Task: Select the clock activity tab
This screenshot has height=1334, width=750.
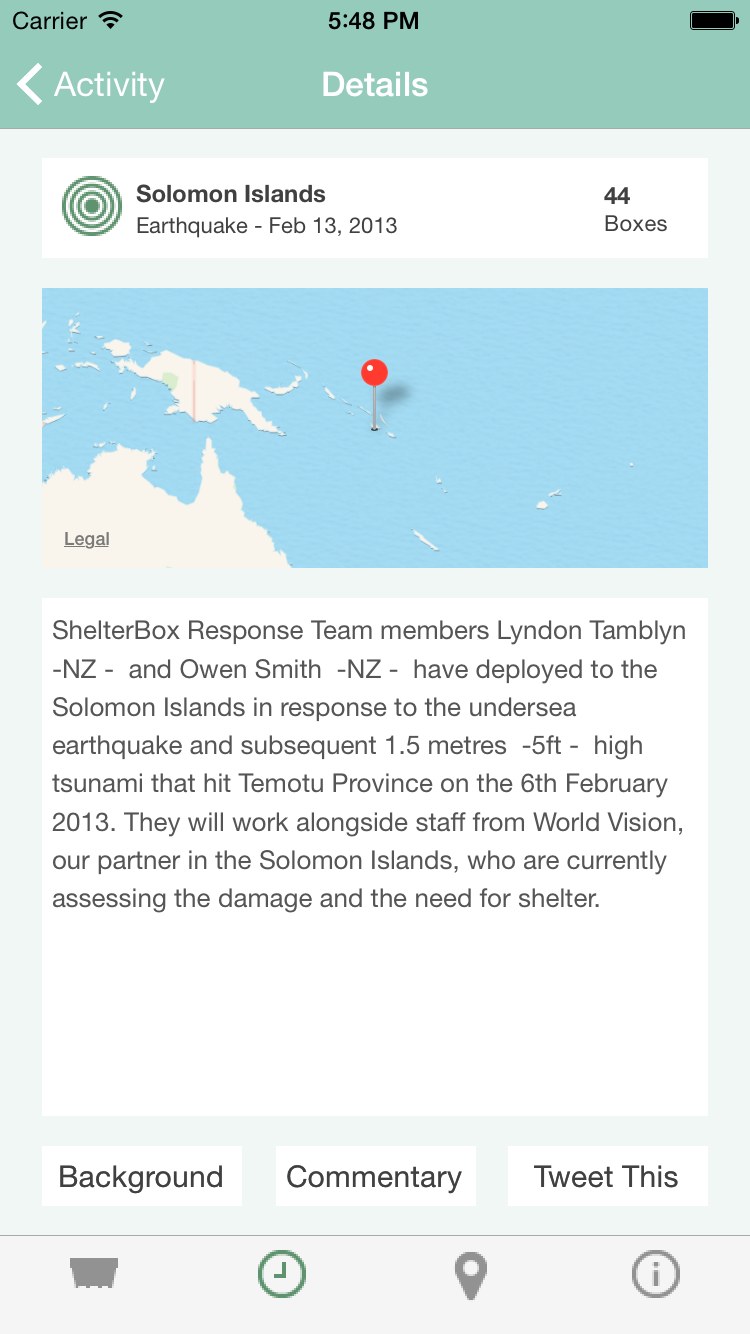Action: [x=281, y=1274]
